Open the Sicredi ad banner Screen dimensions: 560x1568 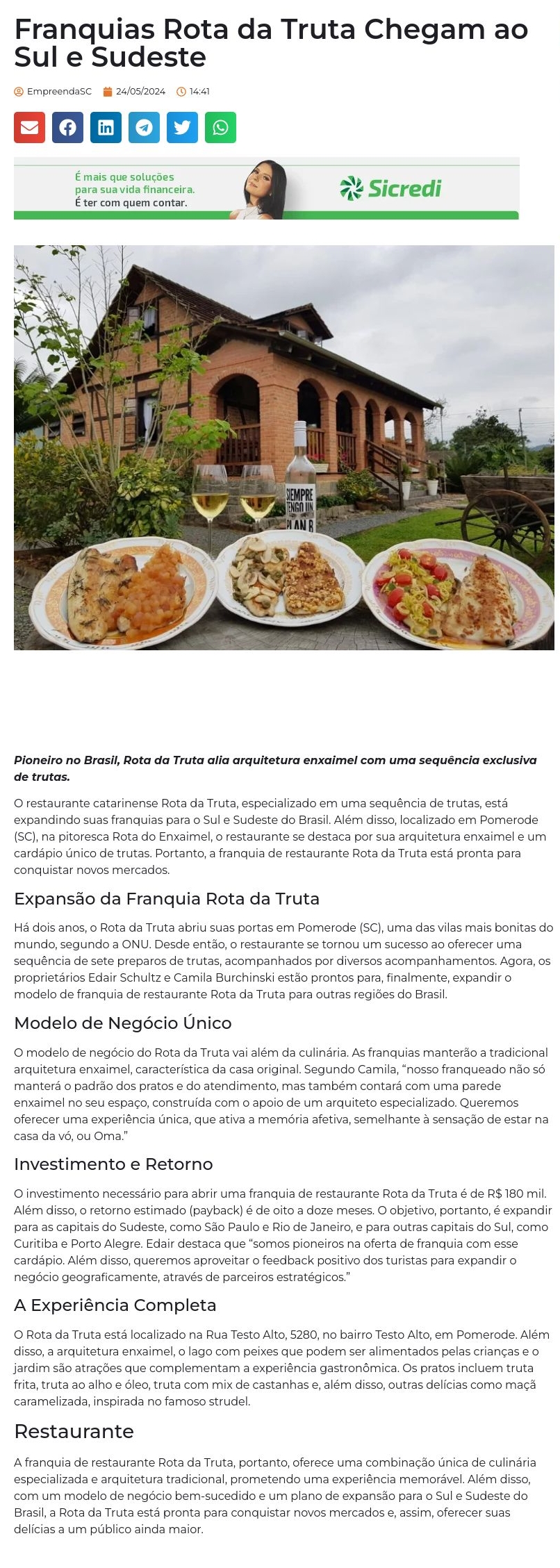266,188
